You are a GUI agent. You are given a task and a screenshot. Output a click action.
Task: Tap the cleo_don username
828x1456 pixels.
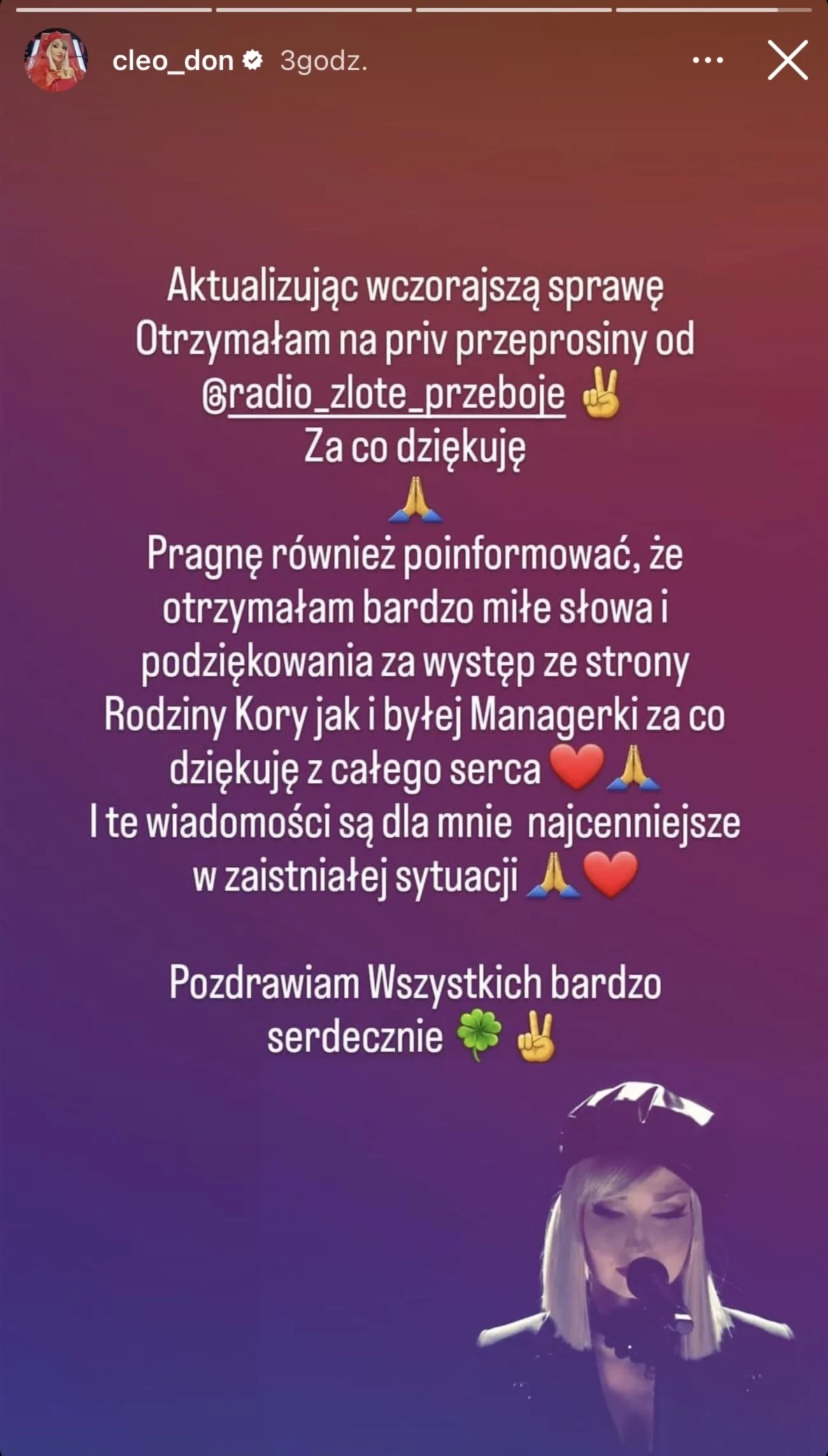point(173,61)
